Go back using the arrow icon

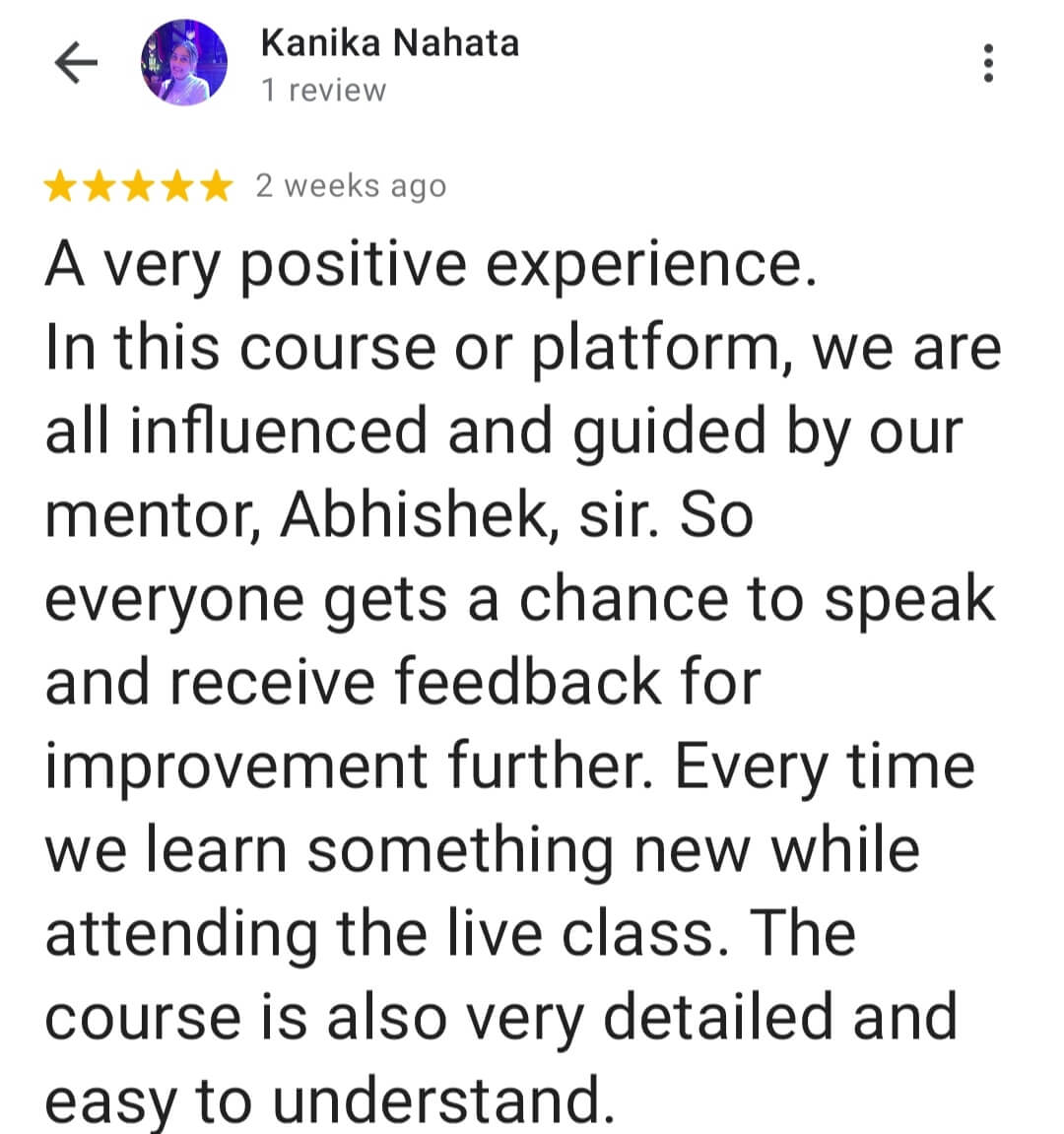[x=76, y=65]
